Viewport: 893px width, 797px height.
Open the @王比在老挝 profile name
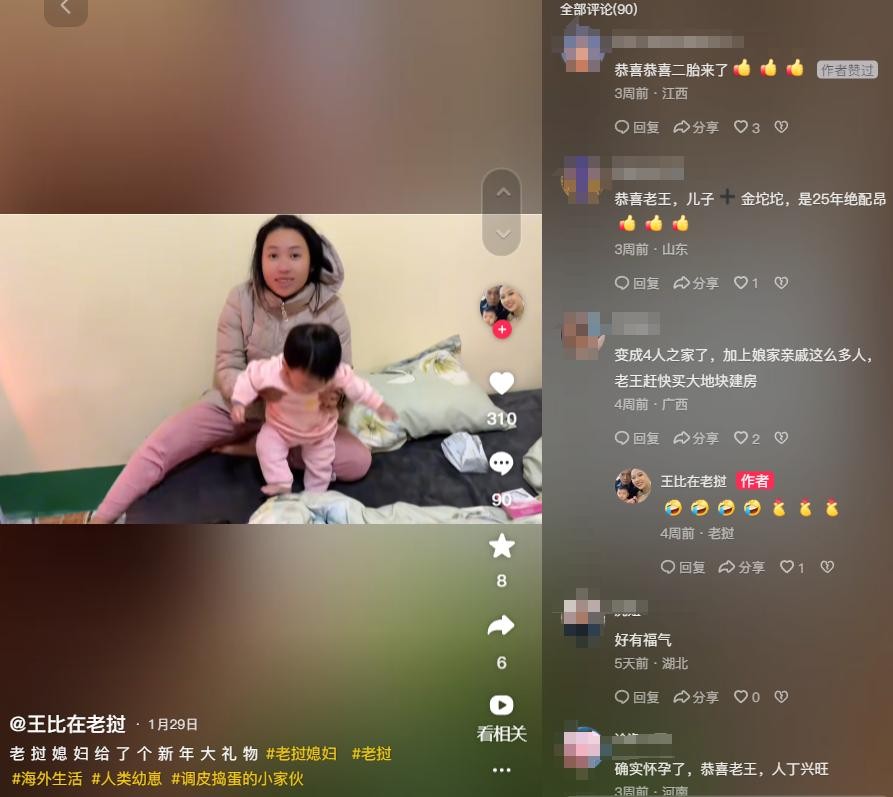(67, 723)
